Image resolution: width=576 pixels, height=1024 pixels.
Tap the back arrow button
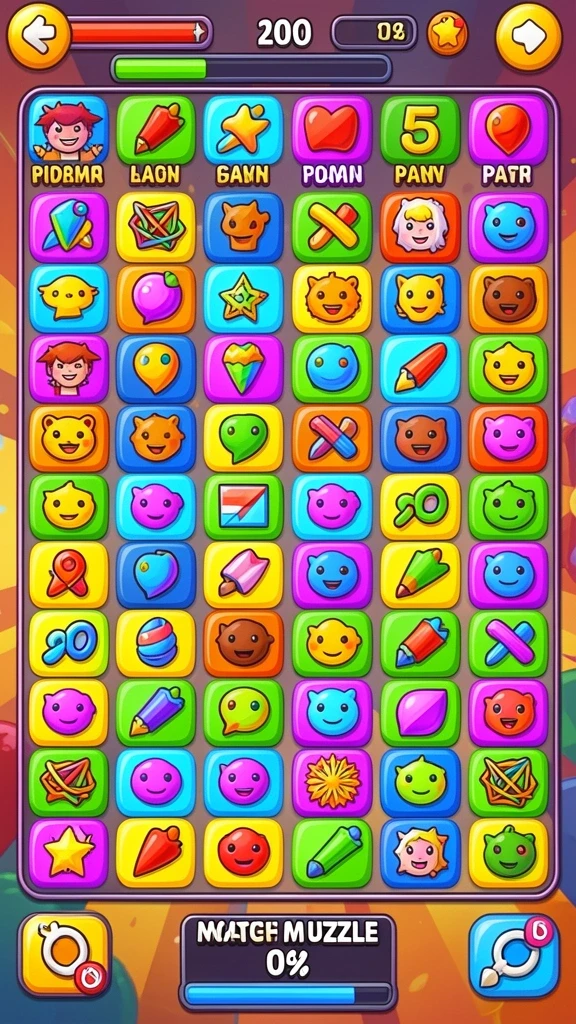[x=39, y=35]
